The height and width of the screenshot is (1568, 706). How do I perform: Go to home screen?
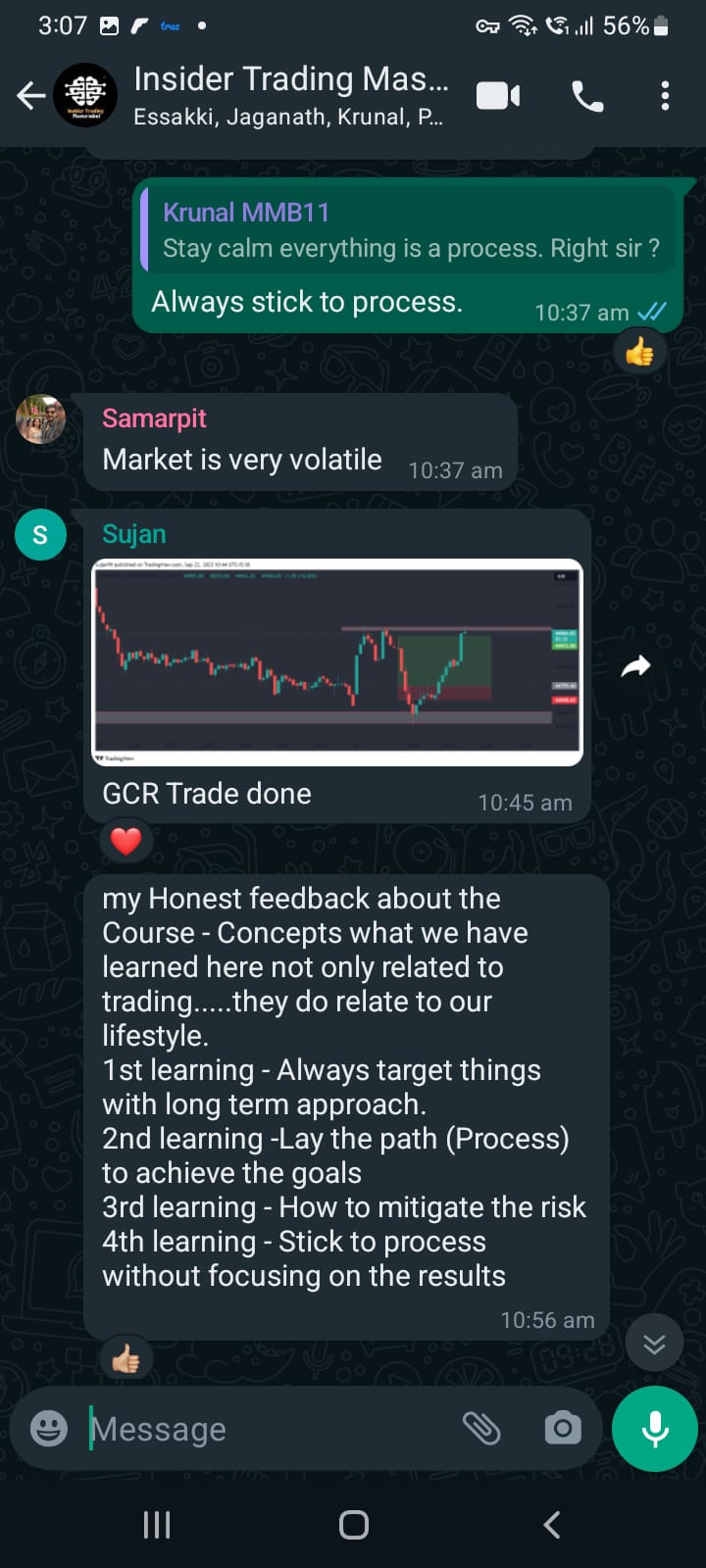tap(353, 1525)
